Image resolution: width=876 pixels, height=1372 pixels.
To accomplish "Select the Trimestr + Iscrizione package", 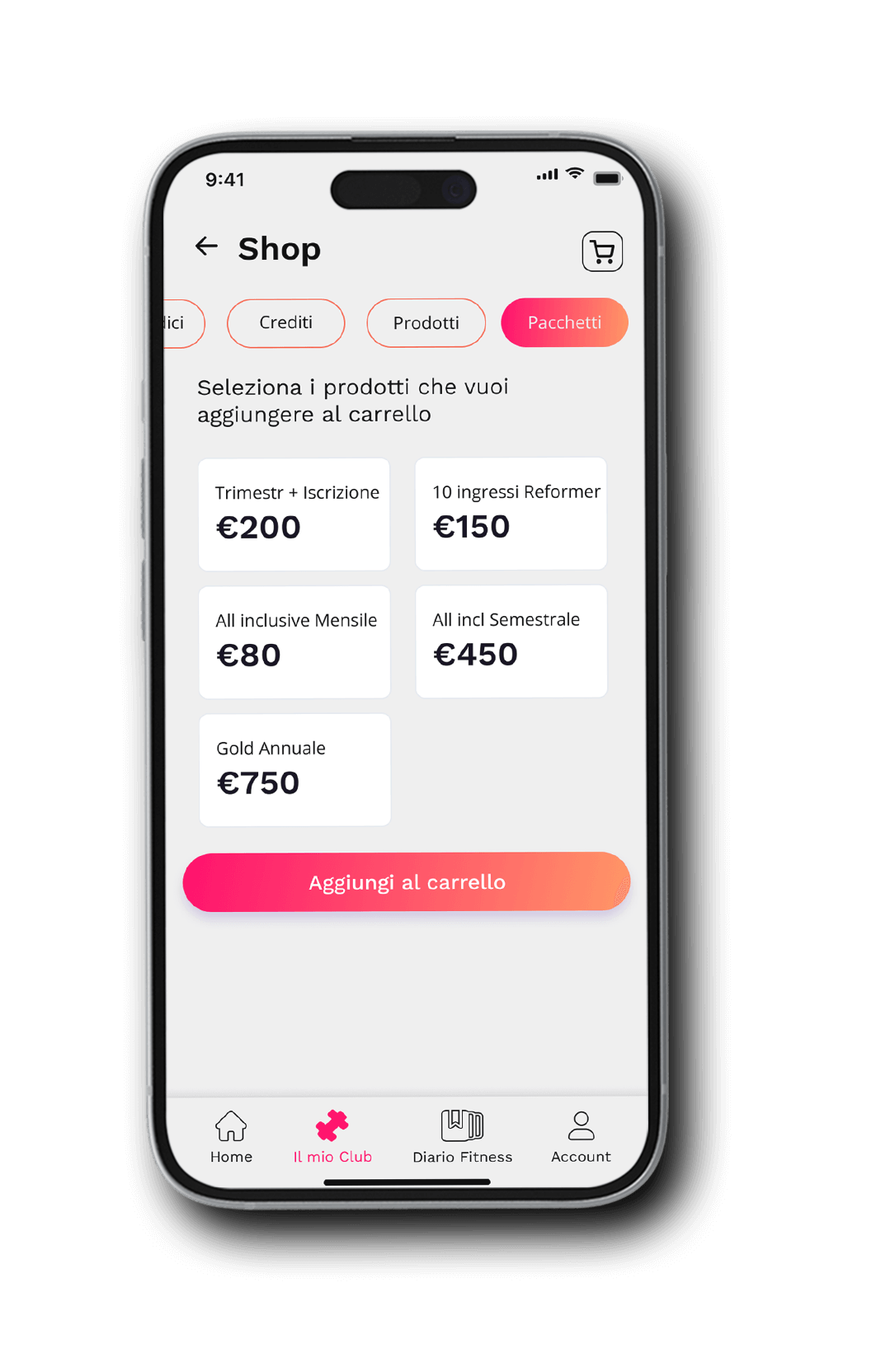I will (294, 514).
